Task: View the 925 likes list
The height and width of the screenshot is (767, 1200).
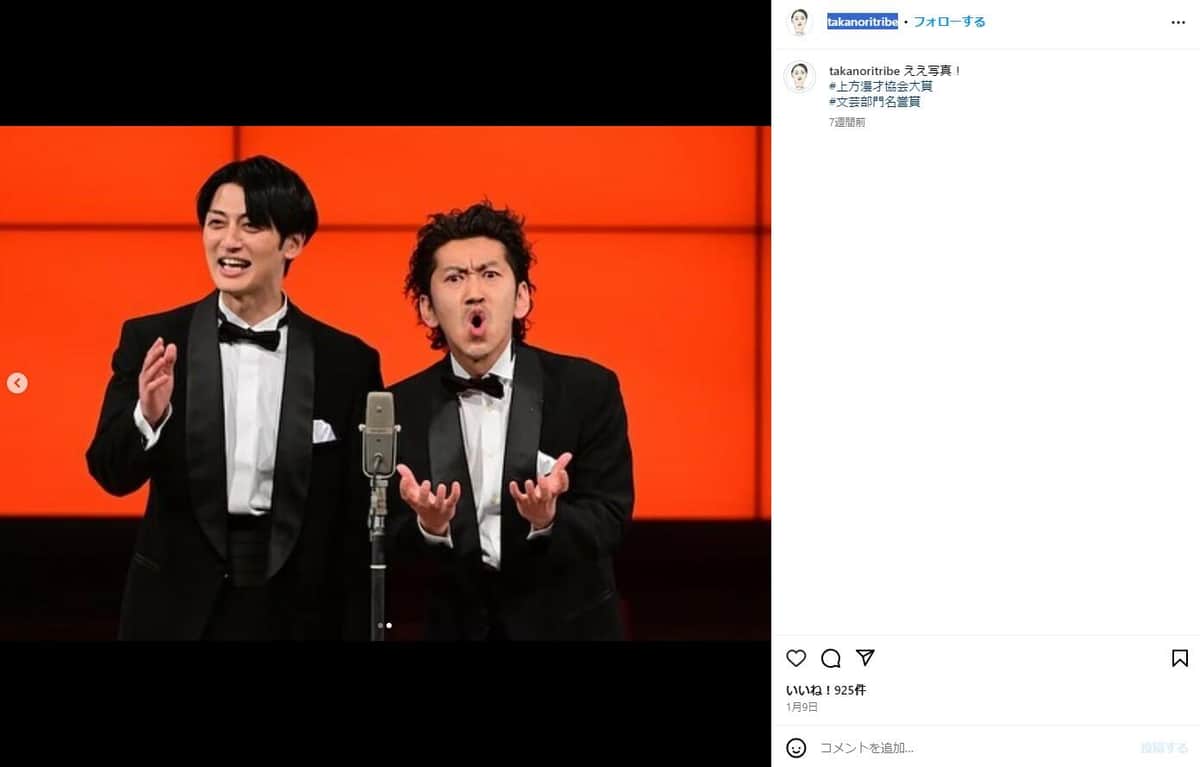Action: (826, 690)
